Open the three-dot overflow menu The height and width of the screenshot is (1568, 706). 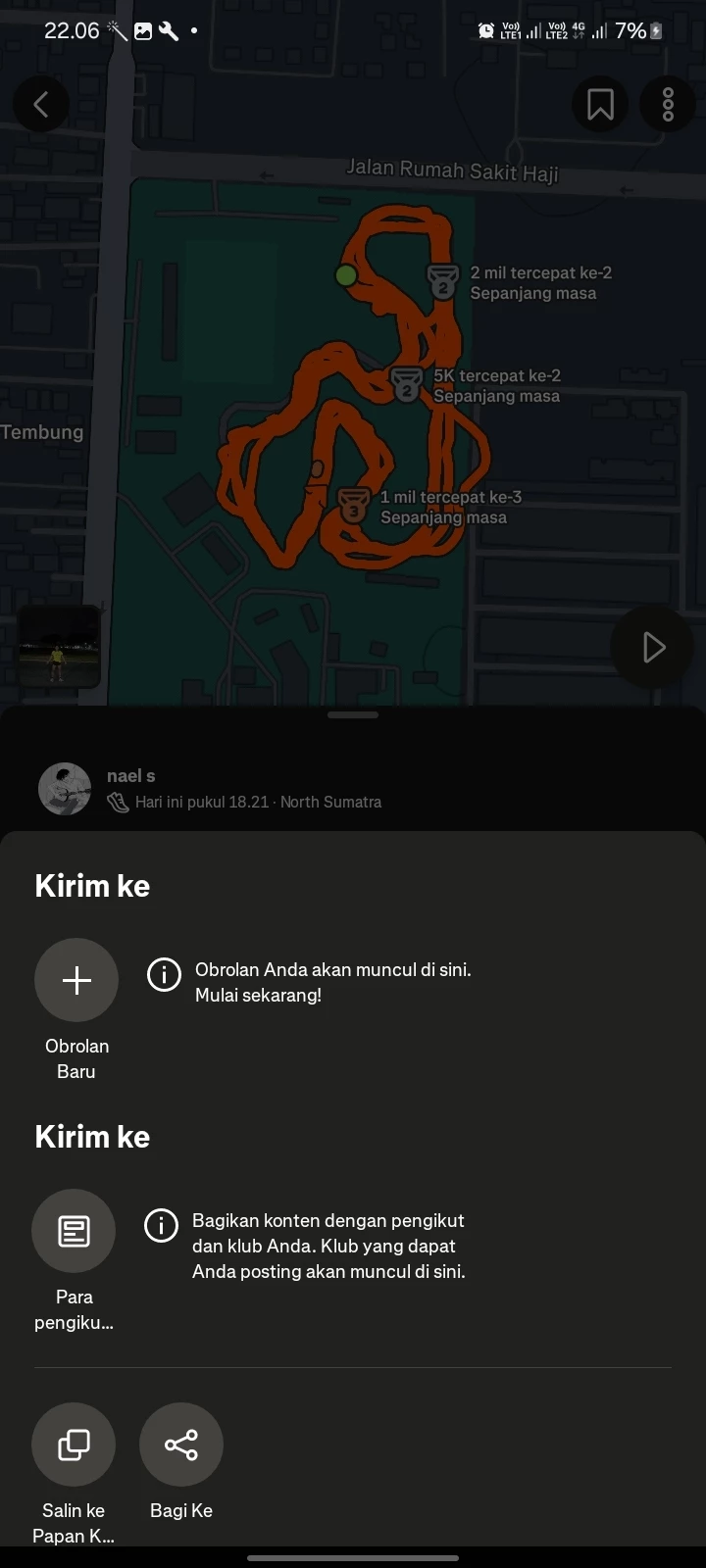click(668, 104)
